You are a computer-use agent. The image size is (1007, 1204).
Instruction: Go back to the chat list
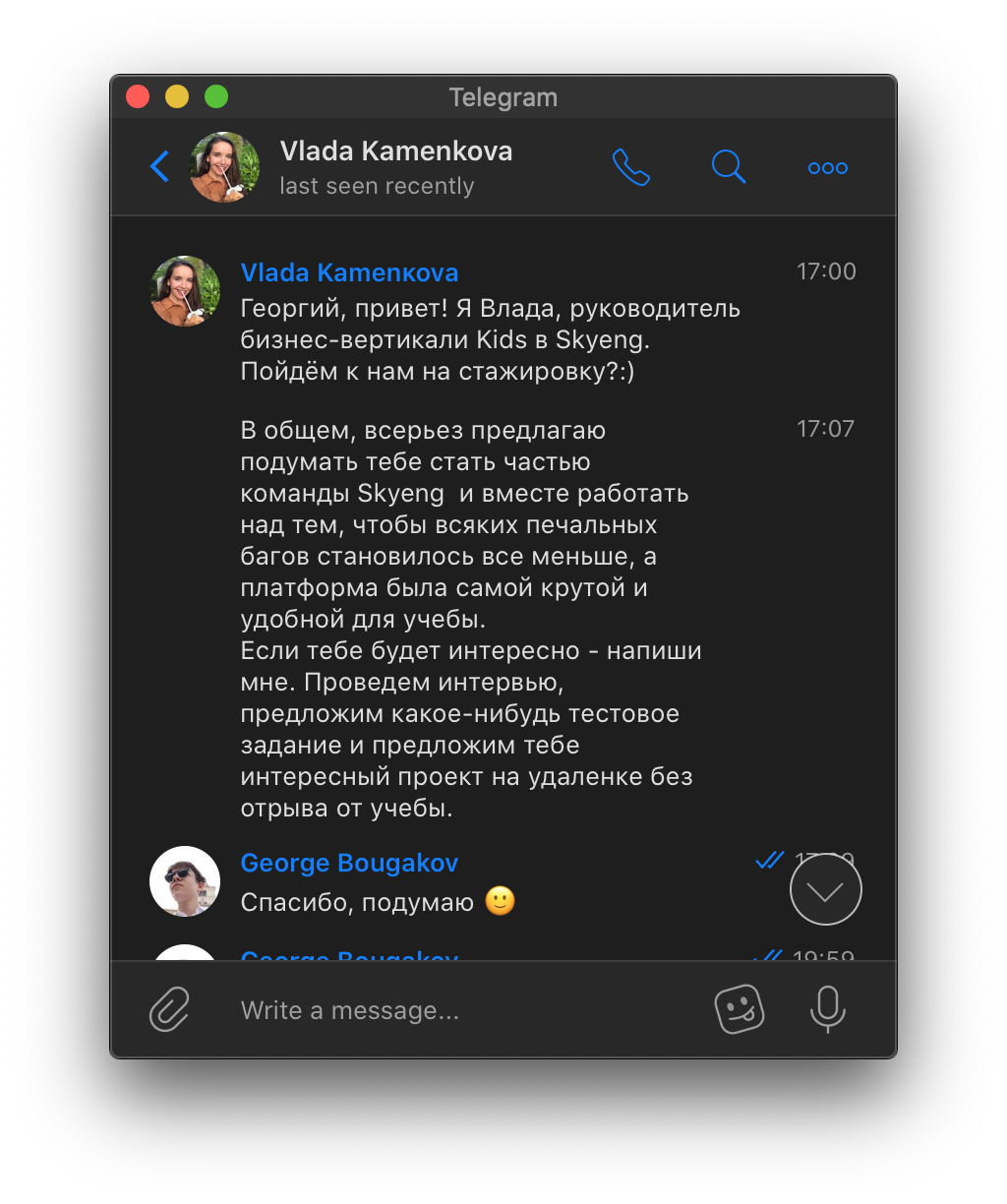[x=159, y=167]
